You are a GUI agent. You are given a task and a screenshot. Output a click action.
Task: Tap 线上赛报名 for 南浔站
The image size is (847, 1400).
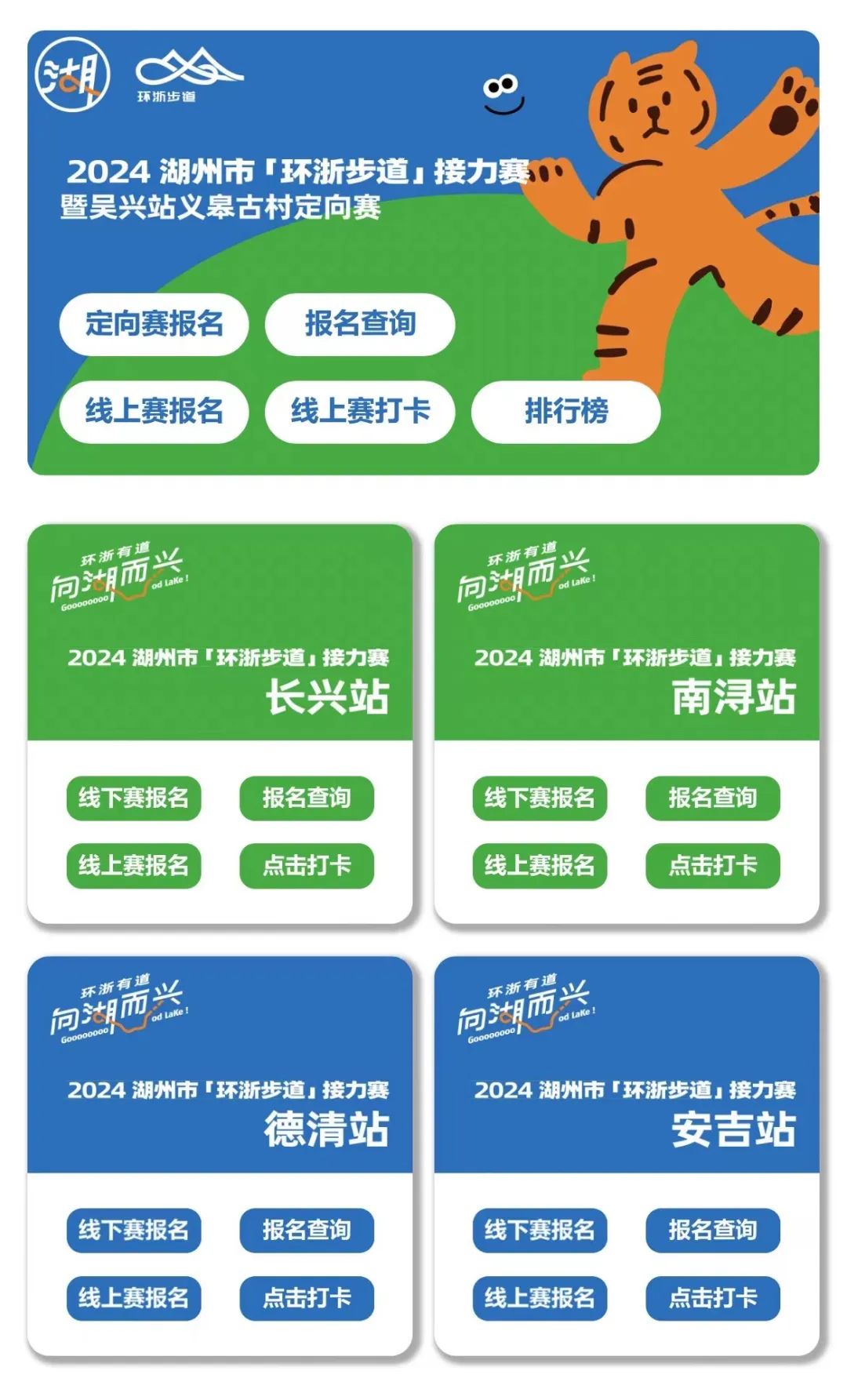[540, 866]
